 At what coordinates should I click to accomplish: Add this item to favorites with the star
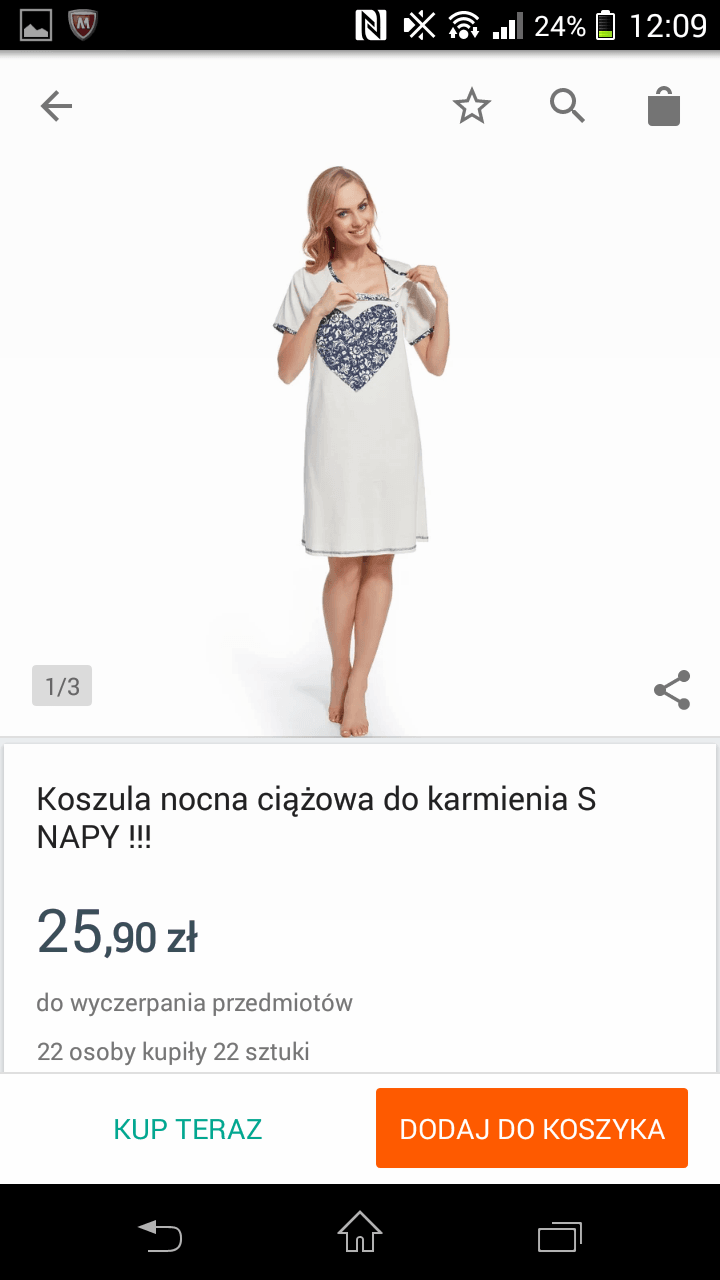[472, 106]
